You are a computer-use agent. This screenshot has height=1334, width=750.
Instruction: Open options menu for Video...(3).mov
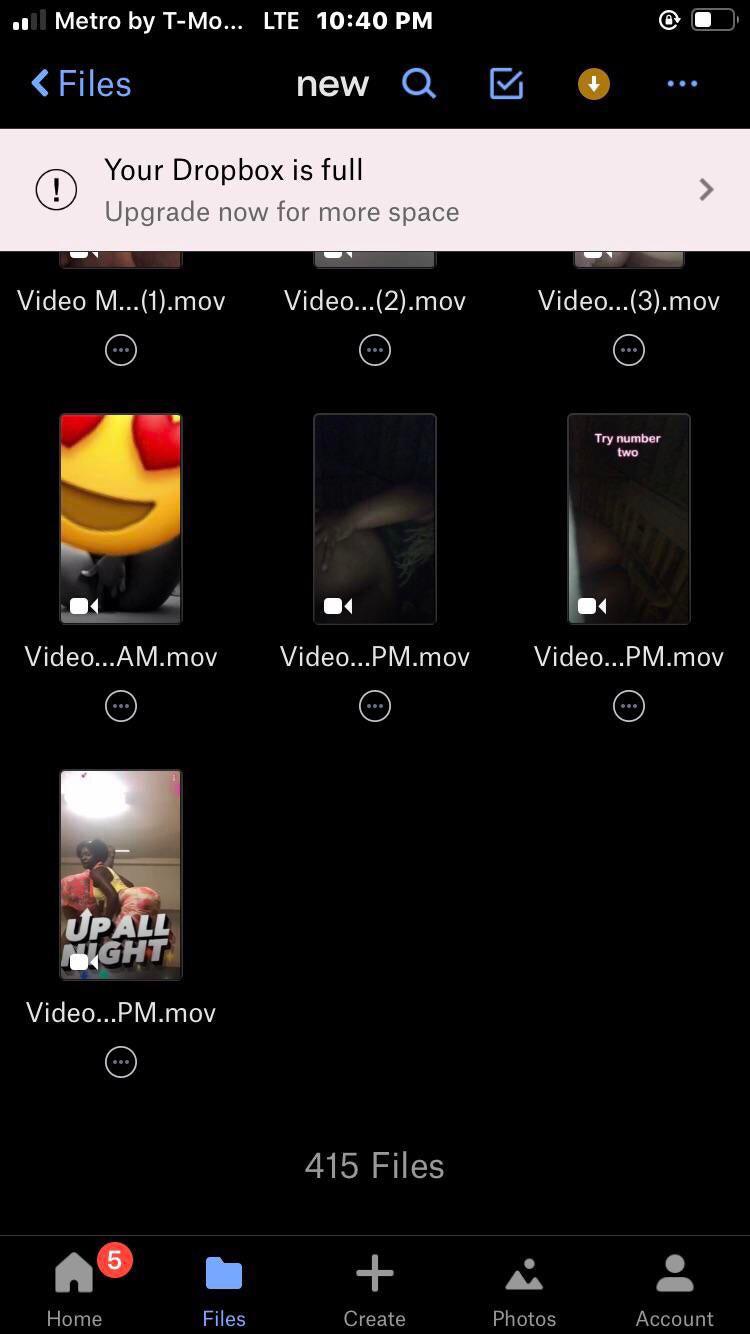pos(629,350)
